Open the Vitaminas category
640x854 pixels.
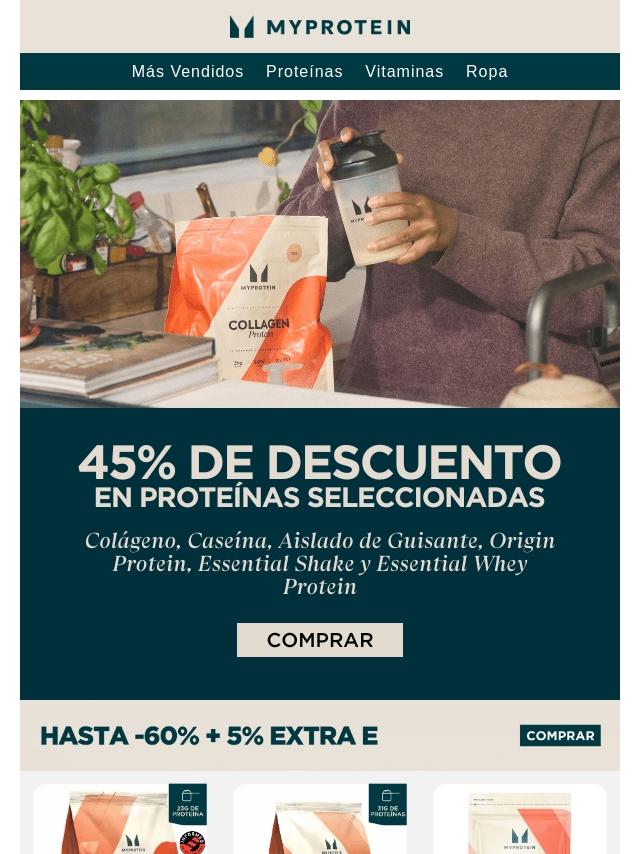click(x=404, y=72)
